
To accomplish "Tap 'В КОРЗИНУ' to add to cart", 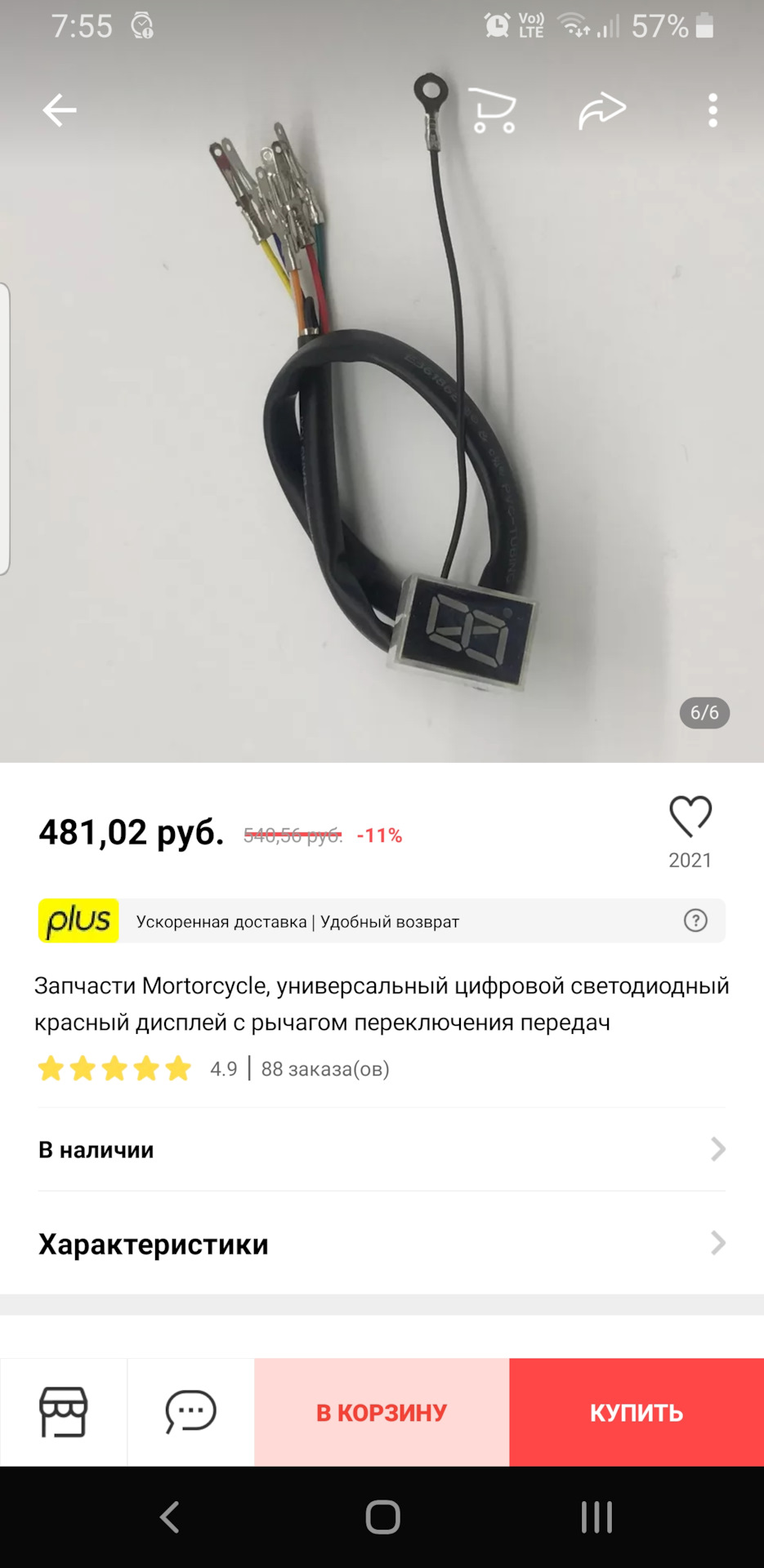I will tap(382, 1412).
